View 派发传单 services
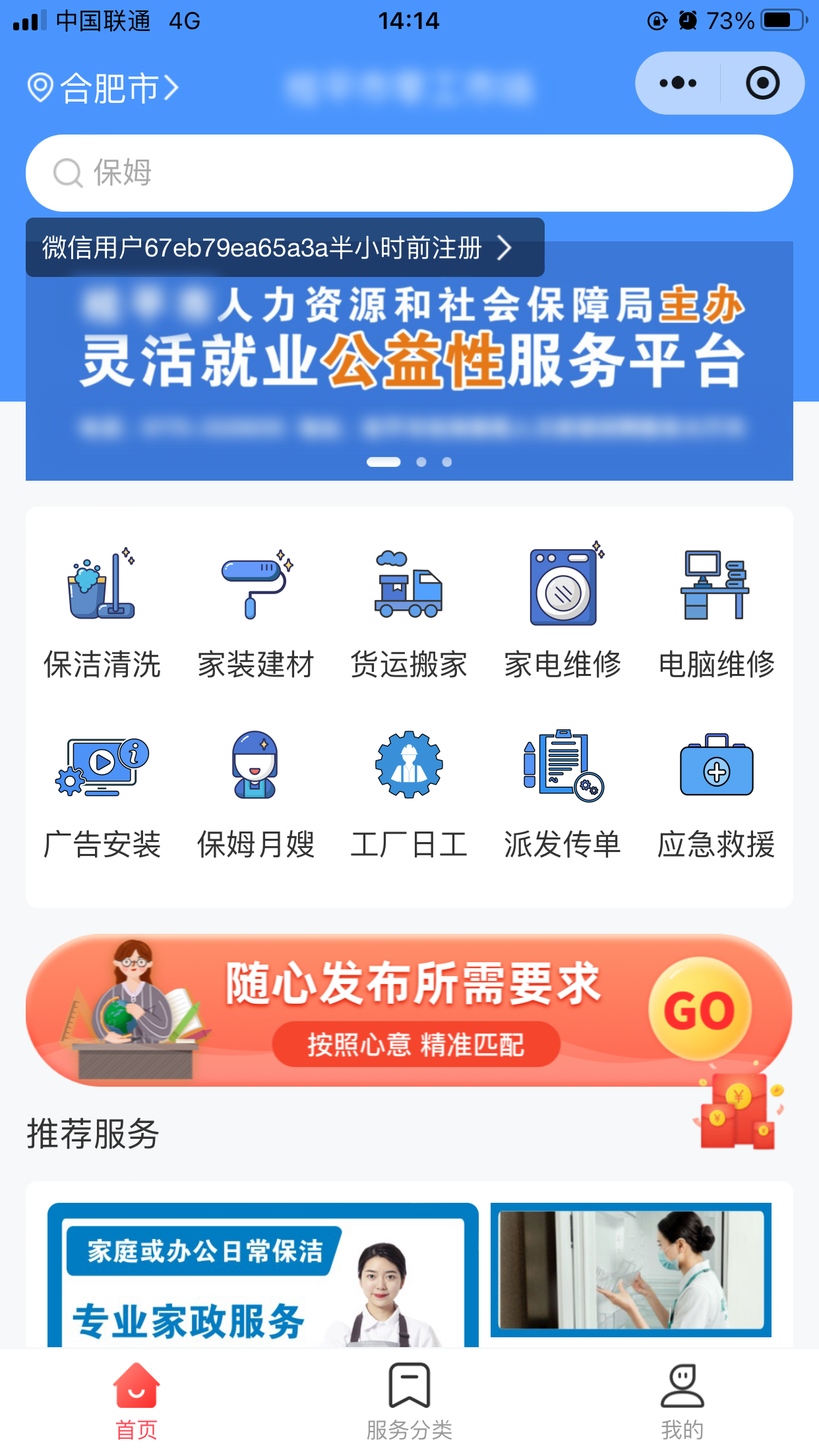This screenshot has width=819, height=1456. point(562,795)
